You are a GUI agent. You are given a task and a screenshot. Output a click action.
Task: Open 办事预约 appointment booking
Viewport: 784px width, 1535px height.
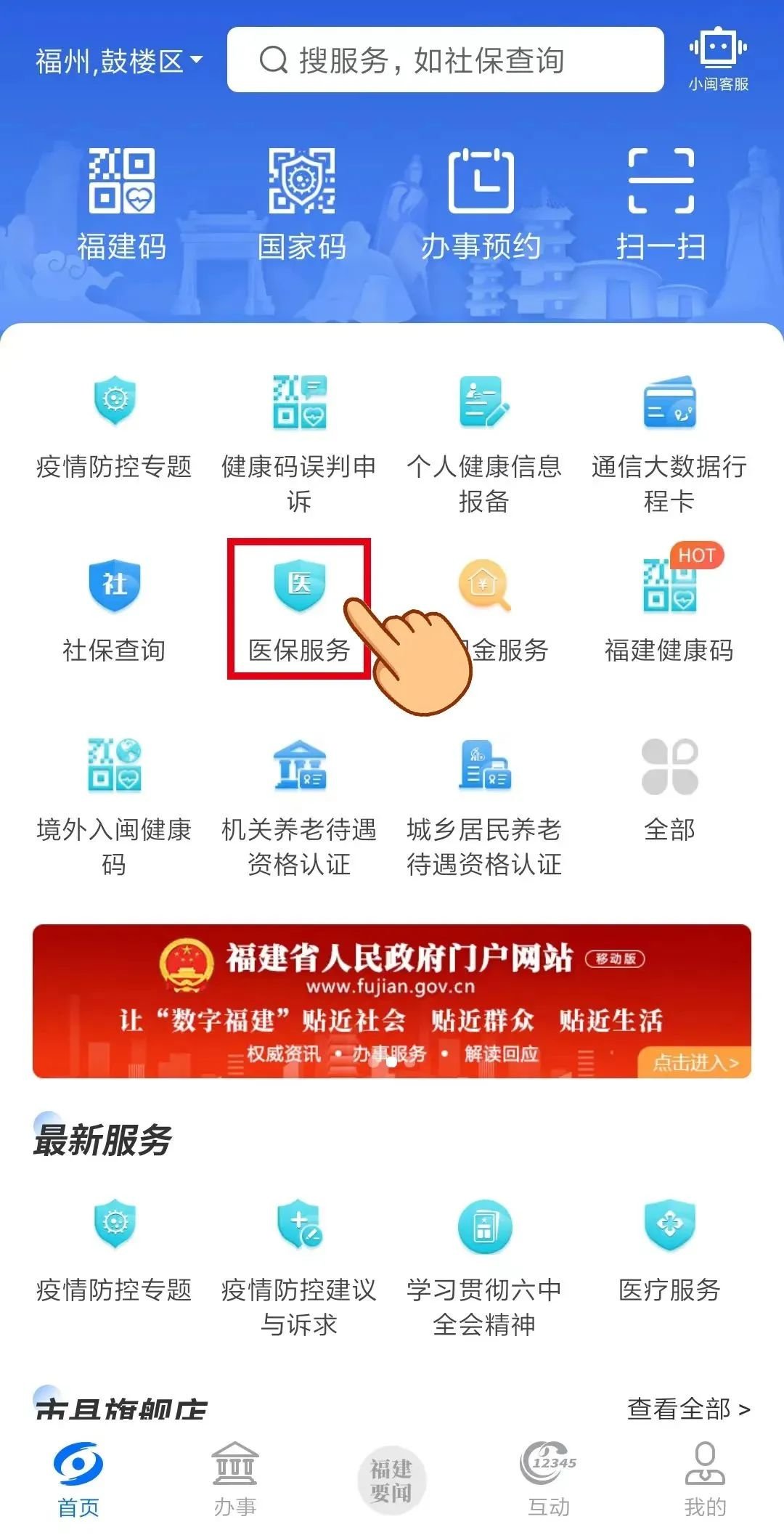coord(481,203)
